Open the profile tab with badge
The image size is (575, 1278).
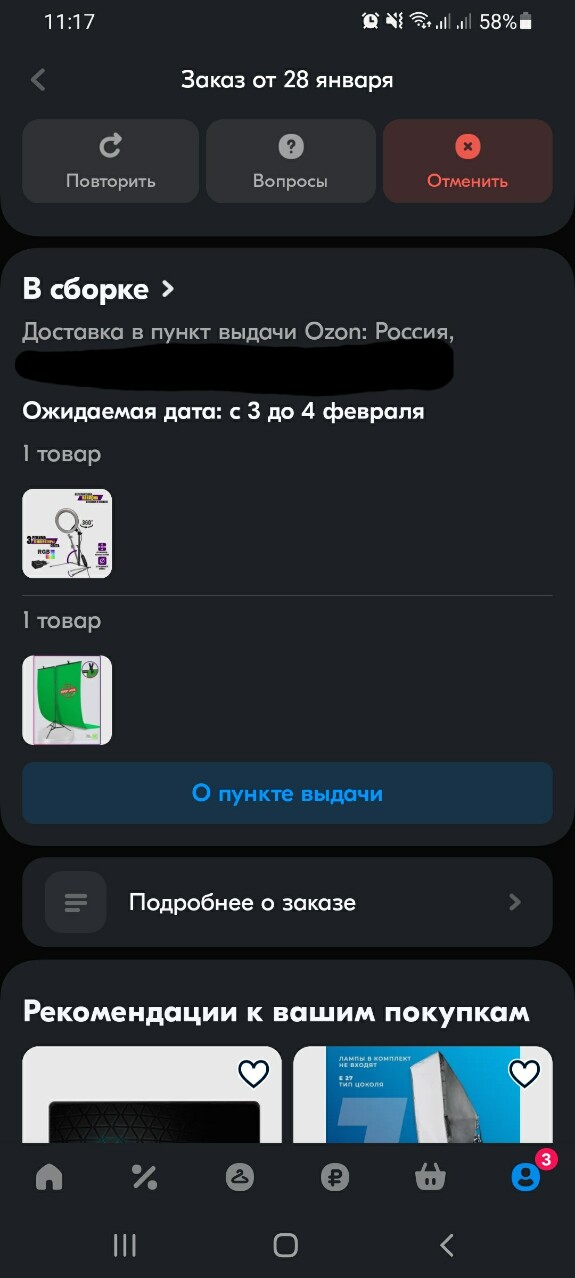(x=527, y=1175)
